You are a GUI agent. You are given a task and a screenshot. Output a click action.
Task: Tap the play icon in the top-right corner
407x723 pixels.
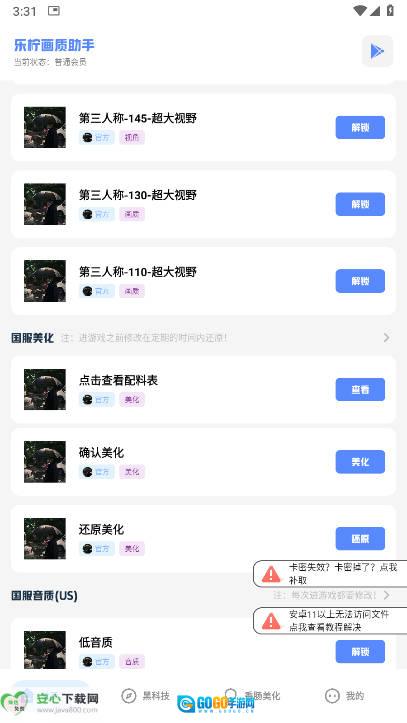[378, 51]
